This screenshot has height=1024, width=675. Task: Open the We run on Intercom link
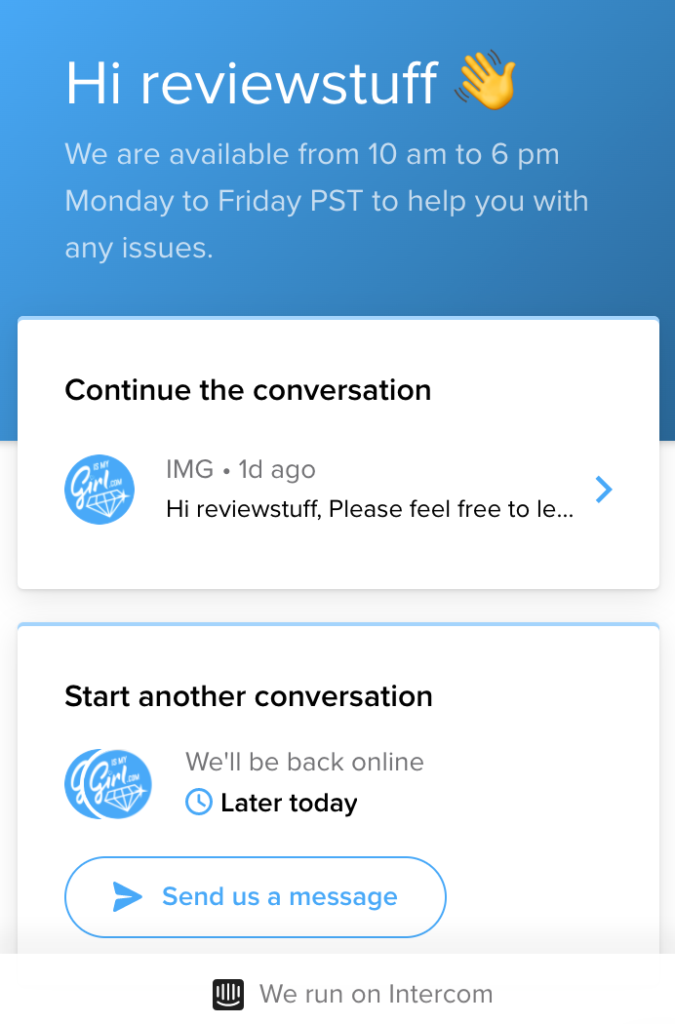pos(353,994)
